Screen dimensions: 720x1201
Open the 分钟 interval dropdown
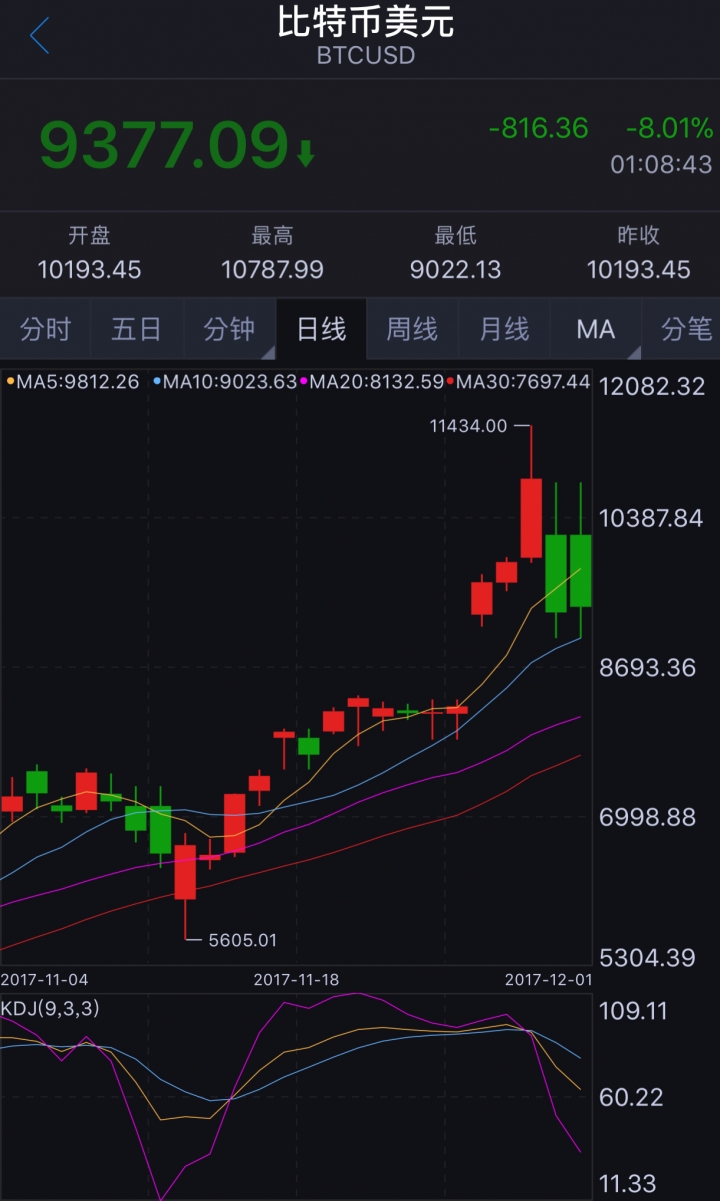click(229, 329)
